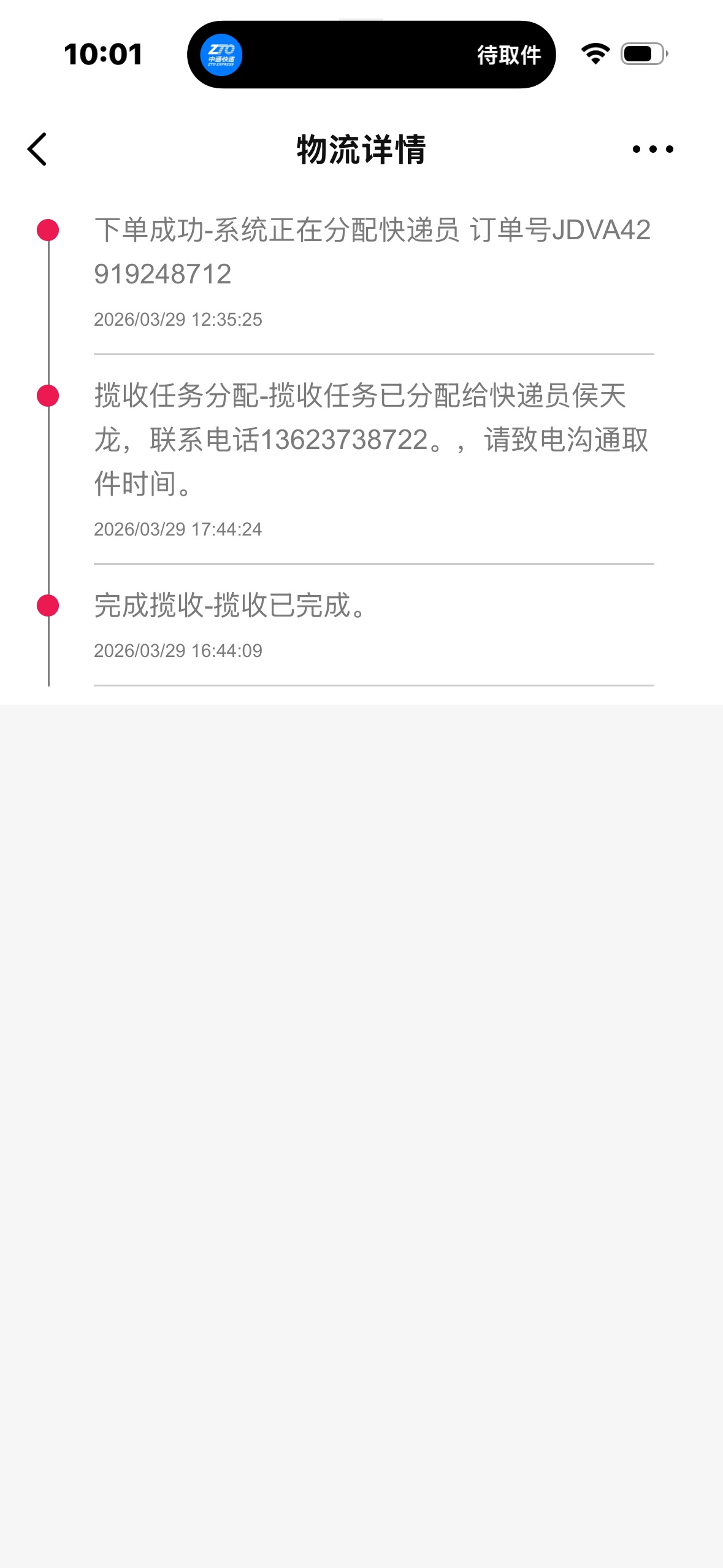The height and width of the screenshot is (1568, 723).
Task: Open the ZTO 待取件 live activity pill
Action: (x=371, y=55)
